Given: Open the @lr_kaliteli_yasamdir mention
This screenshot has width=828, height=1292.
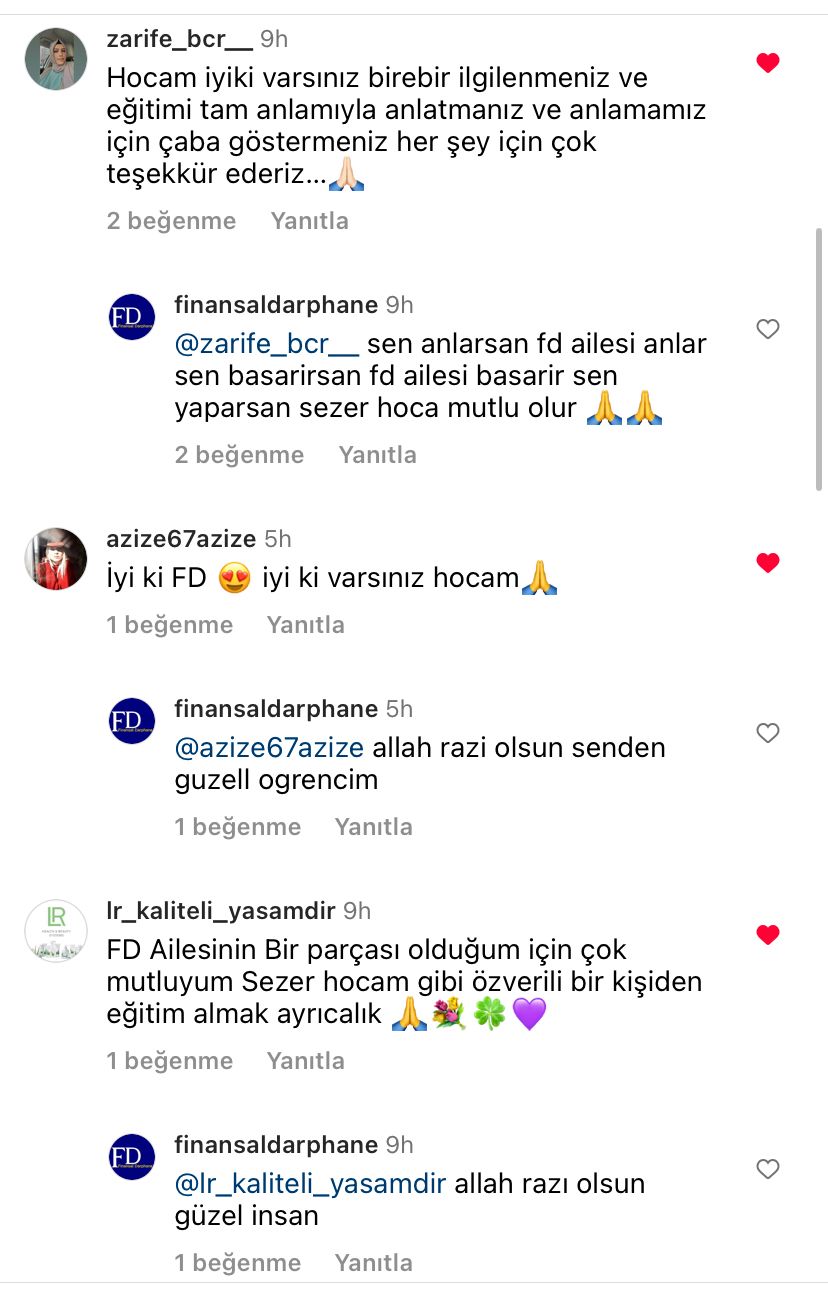Looking at the screenshot, I should [310, 1184].
